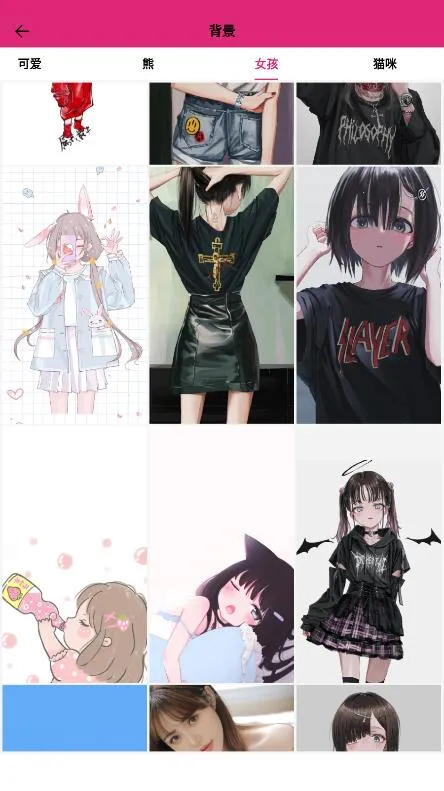The height and width of the screenshot is (791, 444).
Task: Open the strawberry milk drinking girl background
Action: coord(74,554)
